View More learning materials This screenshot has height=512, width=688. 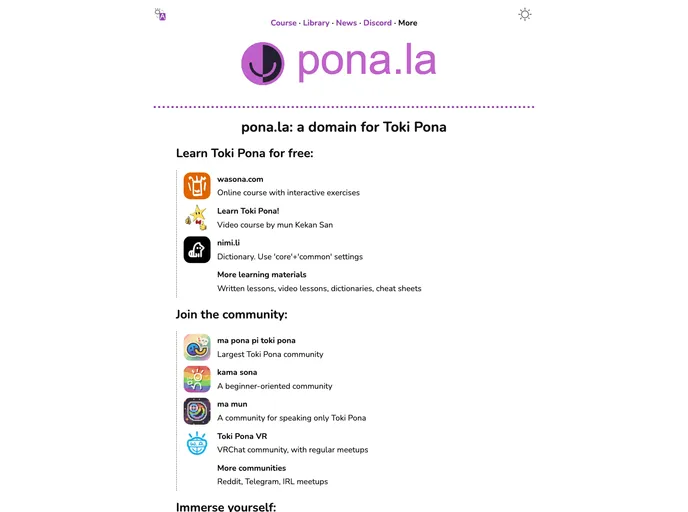[x=261, y=275]
